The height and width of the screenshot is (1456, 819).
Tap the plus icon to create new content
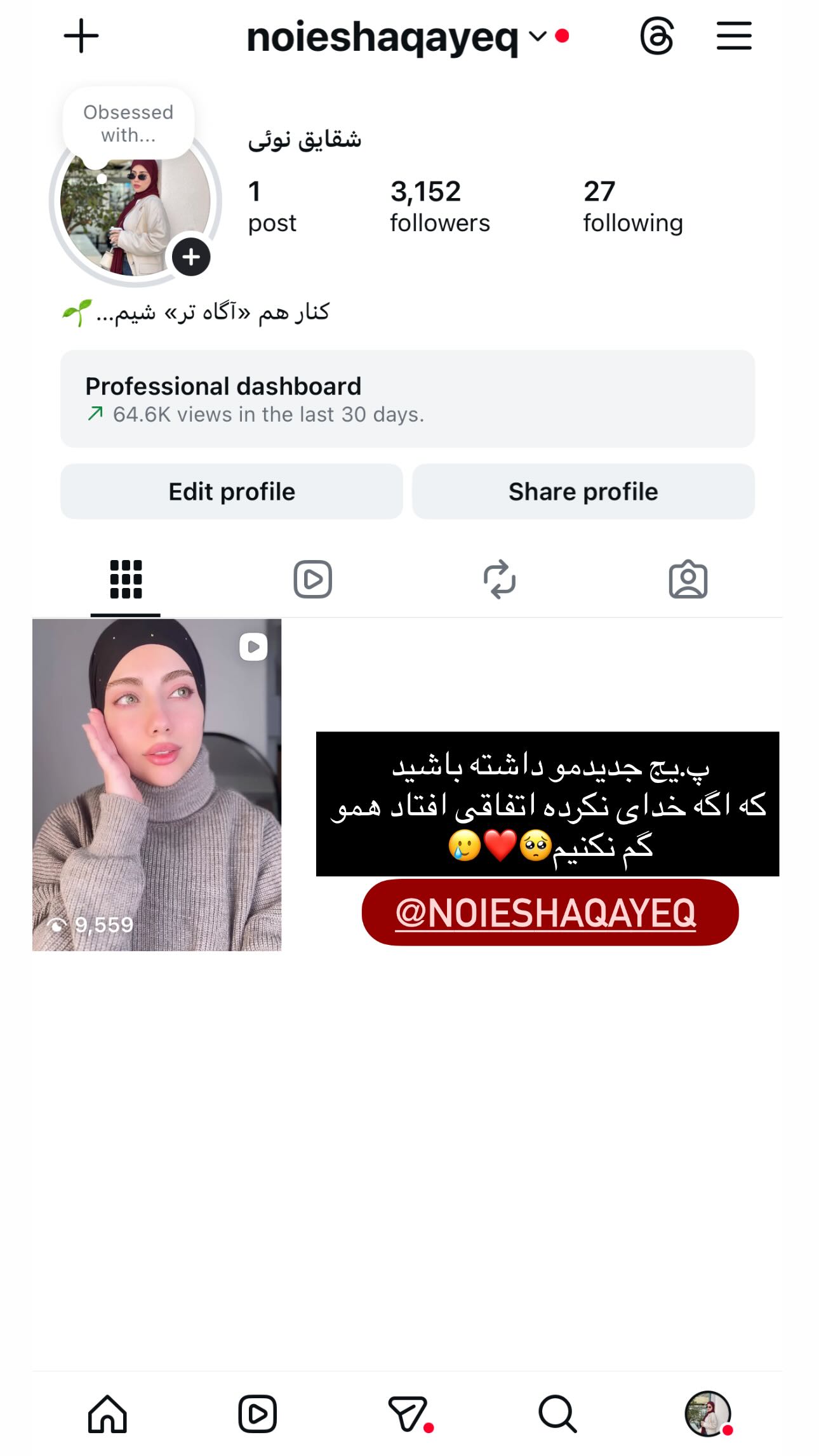[81, 36]
